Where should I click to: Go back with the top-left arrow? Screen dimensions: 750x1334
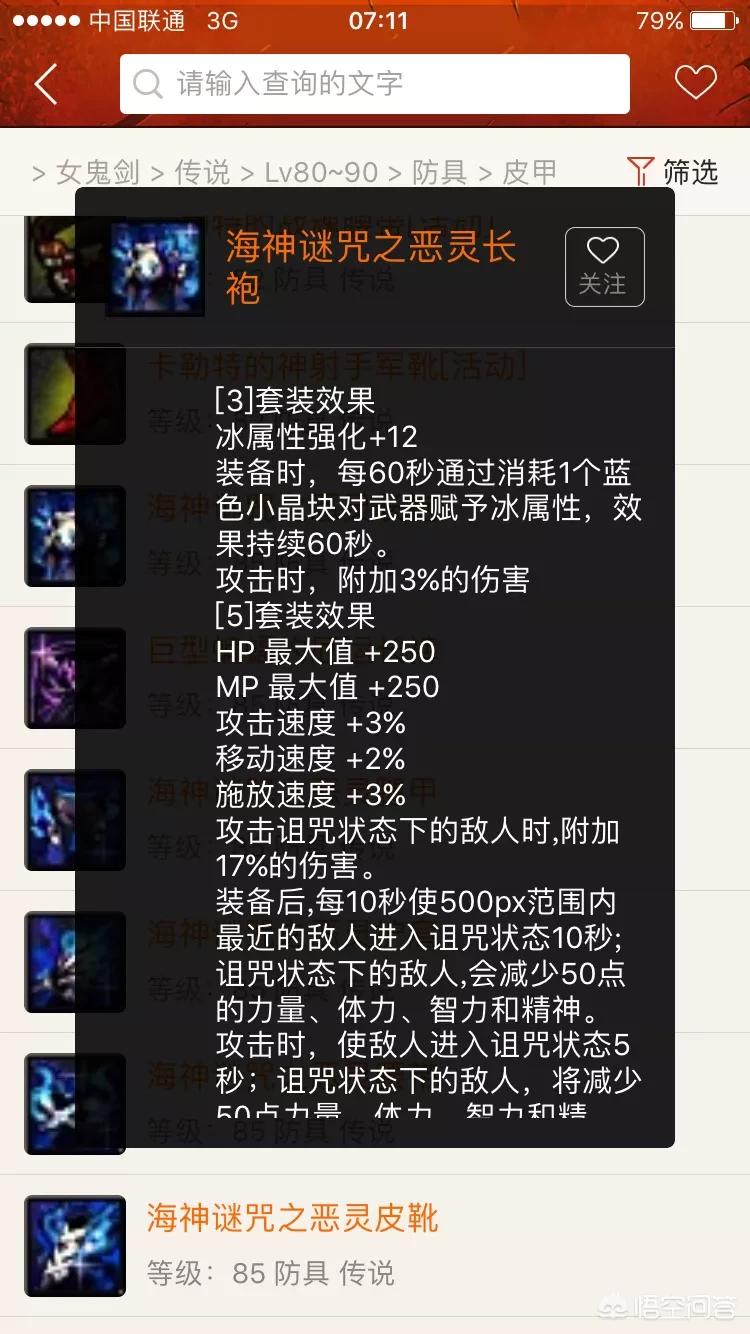tap(46, 84)
